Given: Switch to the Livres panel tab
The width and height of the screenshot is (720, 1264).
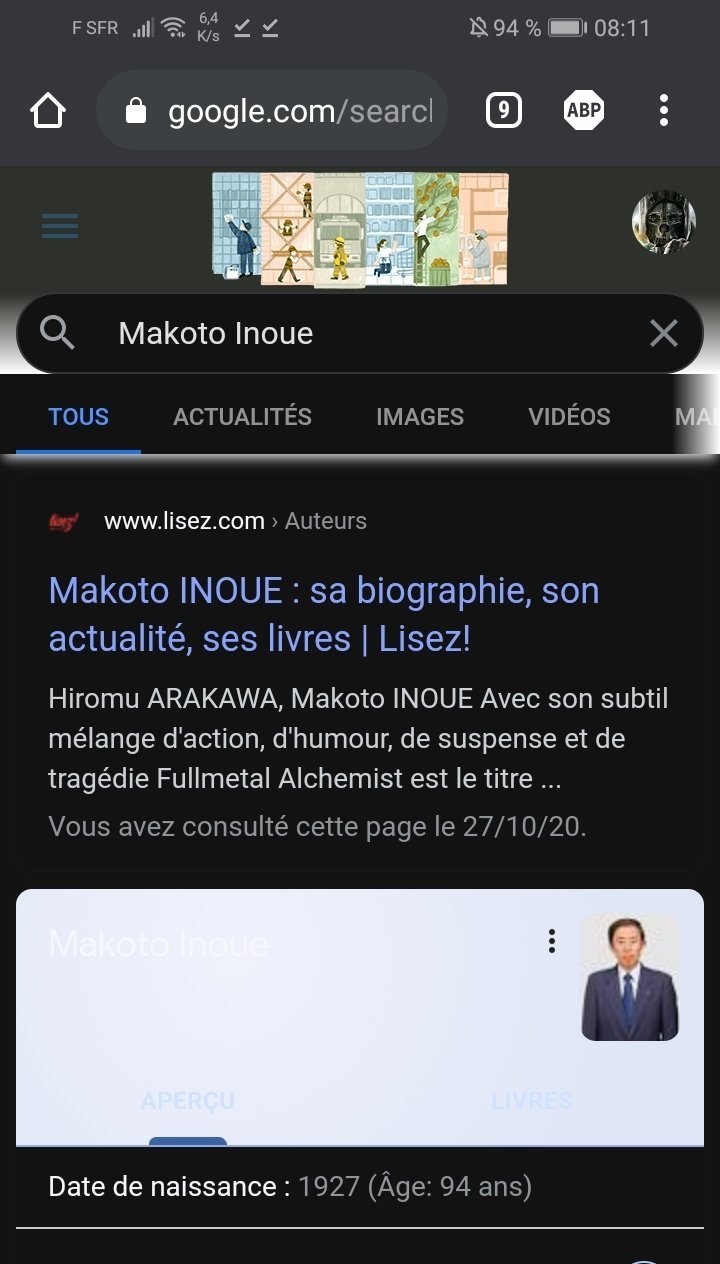Looking at the screenshot, I should tap(531, 1101).
